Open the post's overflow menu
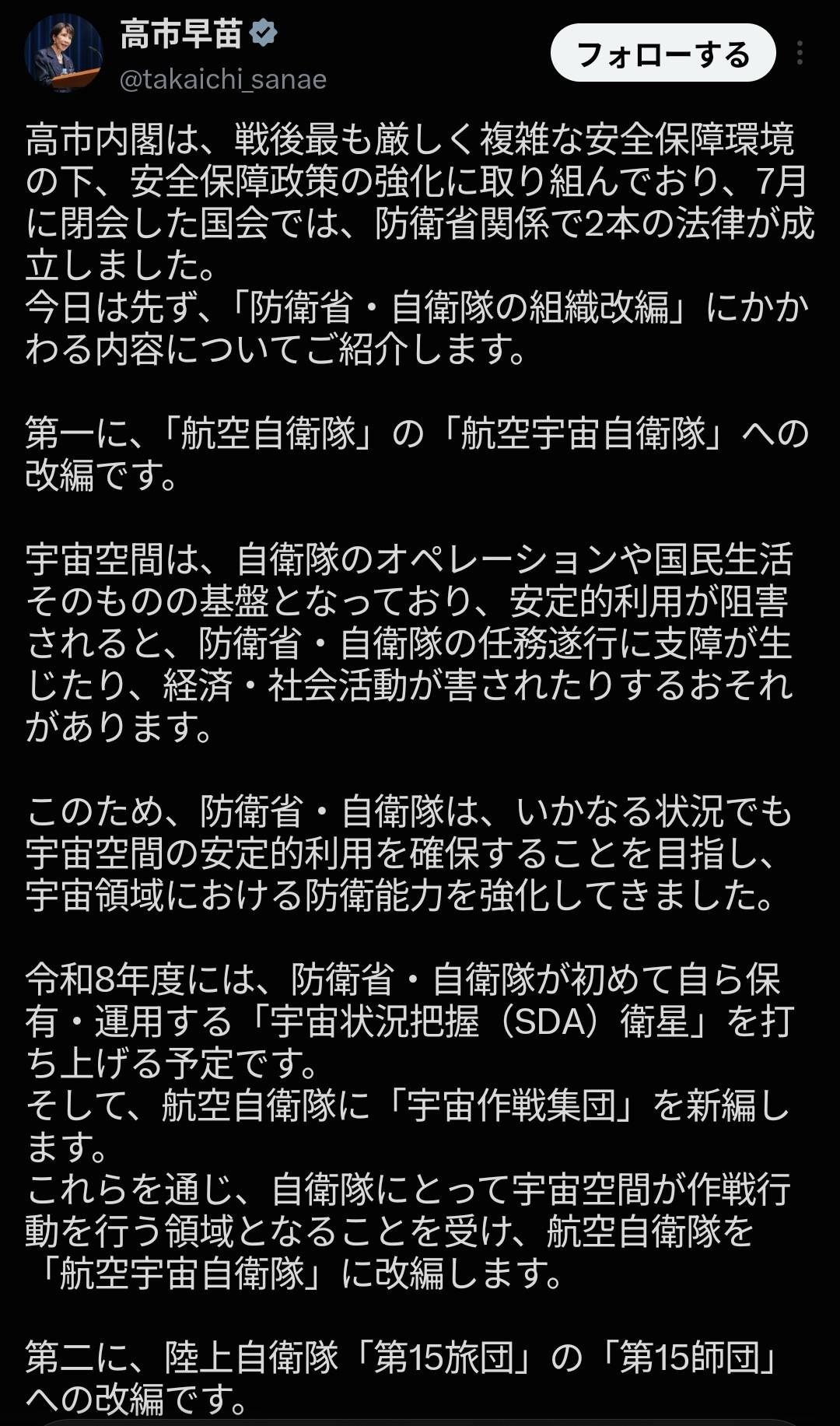This screenshot has width=840, height=1426. click(800, 54)
